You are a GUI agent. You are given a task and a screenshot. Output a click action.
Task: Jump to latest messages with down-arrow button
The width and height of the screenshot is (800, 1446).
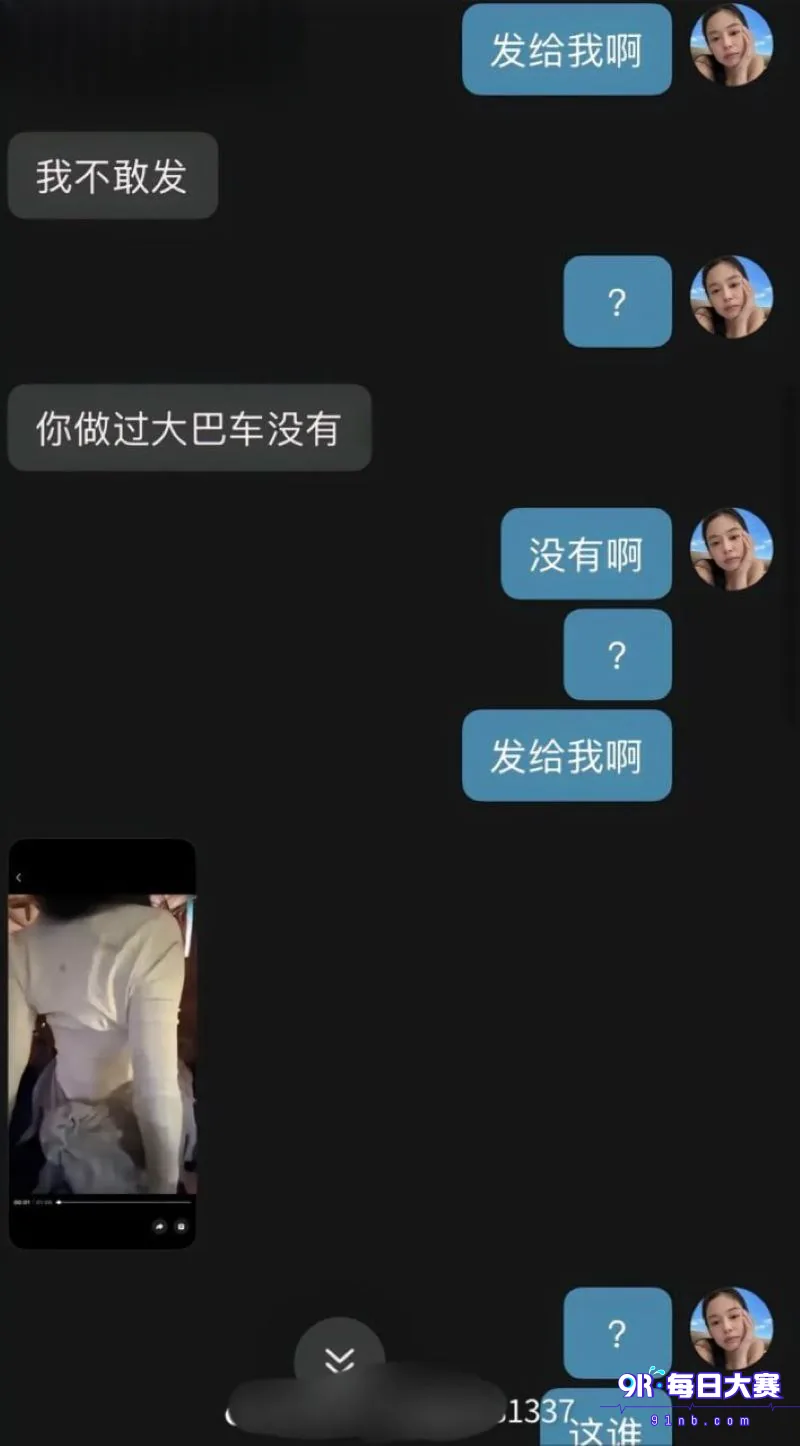coord(339,1360)
